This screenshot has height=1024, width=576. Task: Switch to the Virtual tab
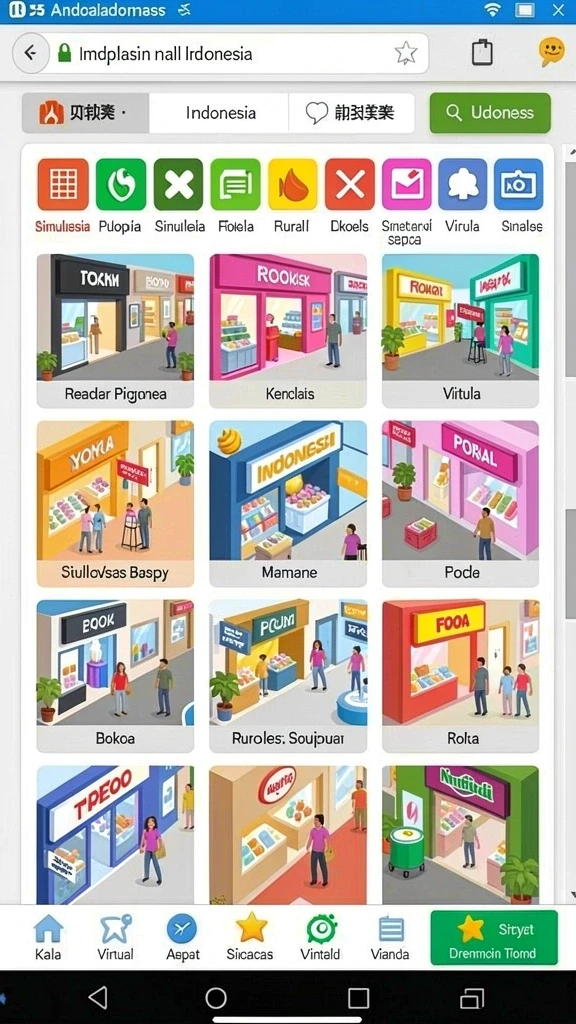pos(115,938)
